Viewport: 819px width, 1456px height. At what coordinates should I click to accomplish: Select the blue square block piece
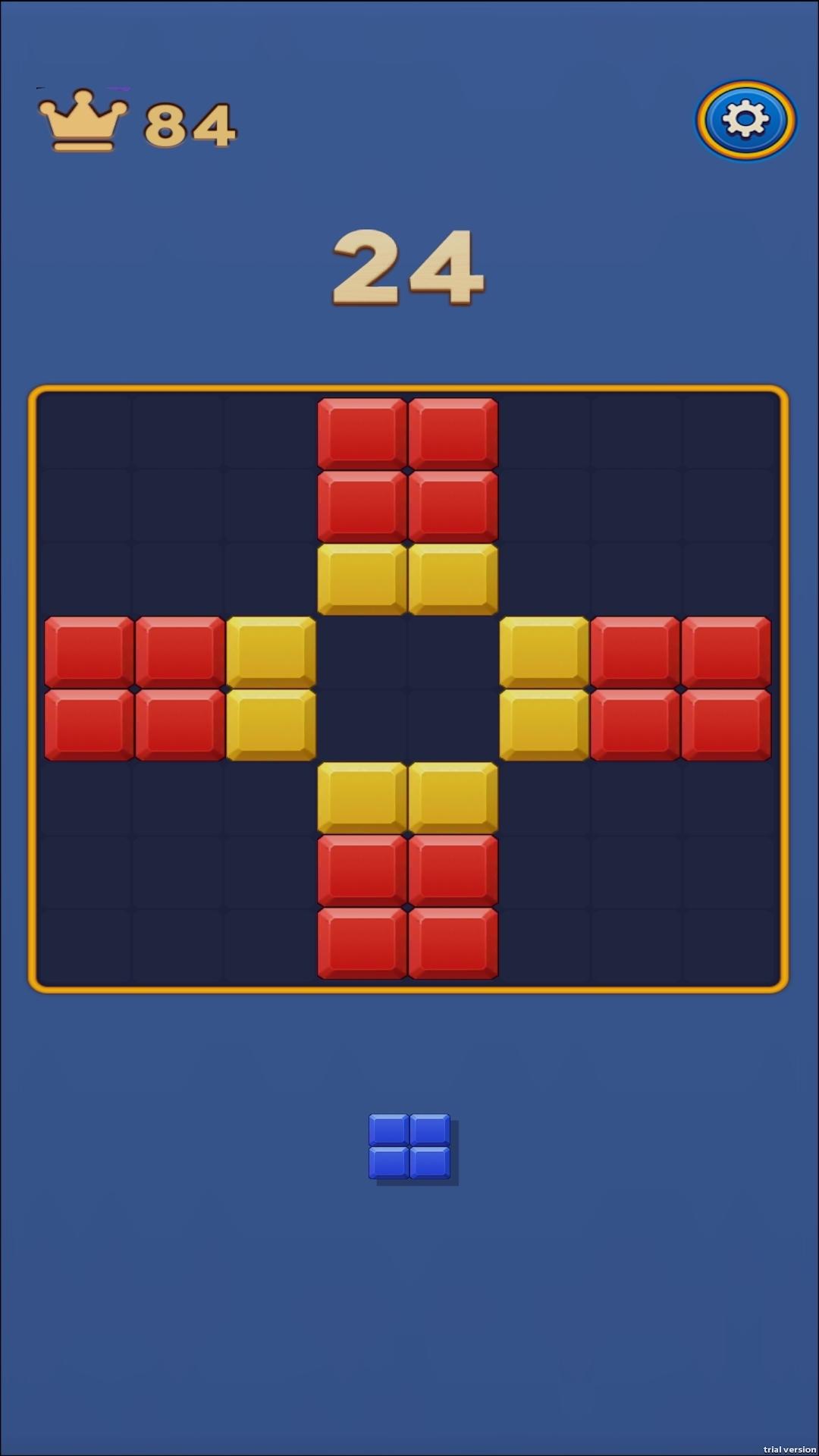(x=409, y=1146)
